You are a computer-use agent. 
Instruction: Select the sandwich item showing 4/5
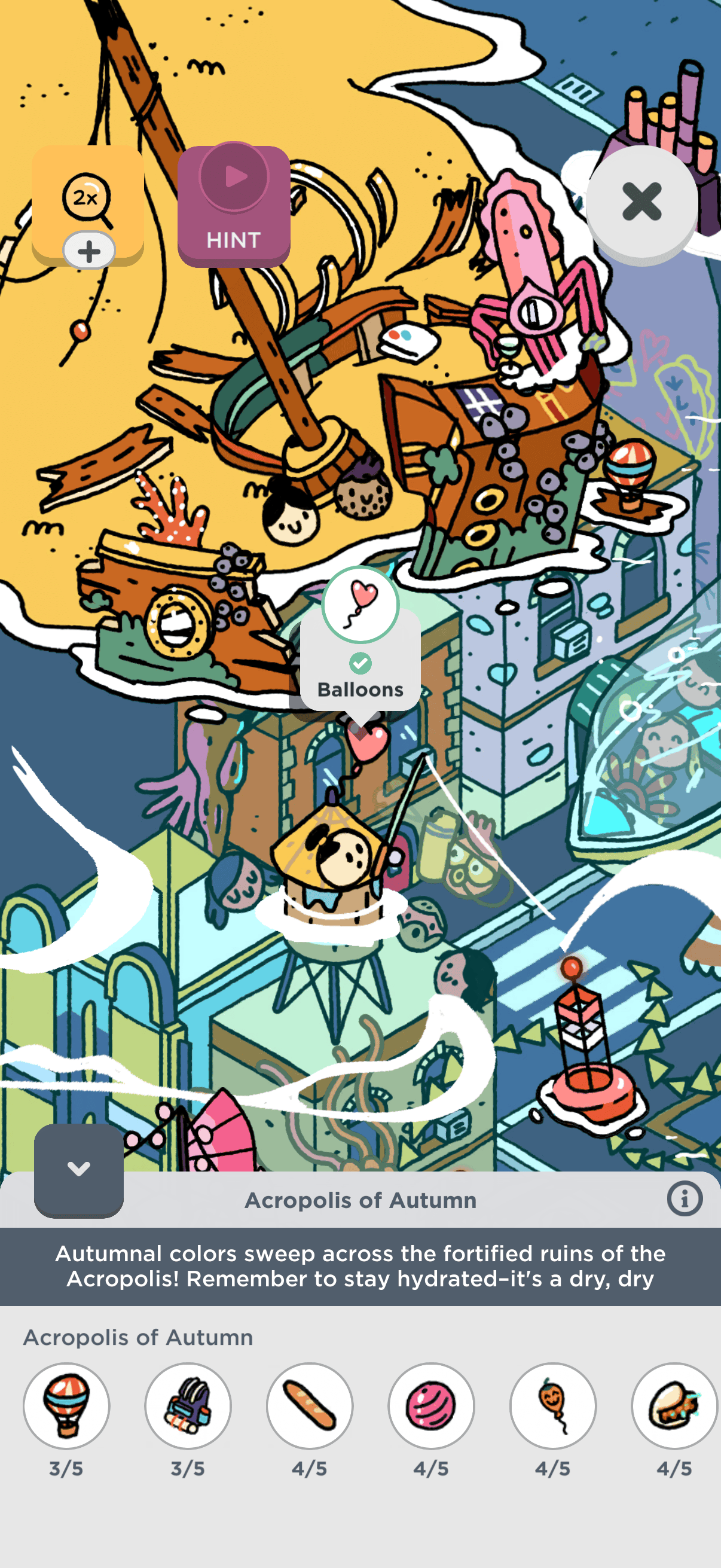(x=674, y=1405)
